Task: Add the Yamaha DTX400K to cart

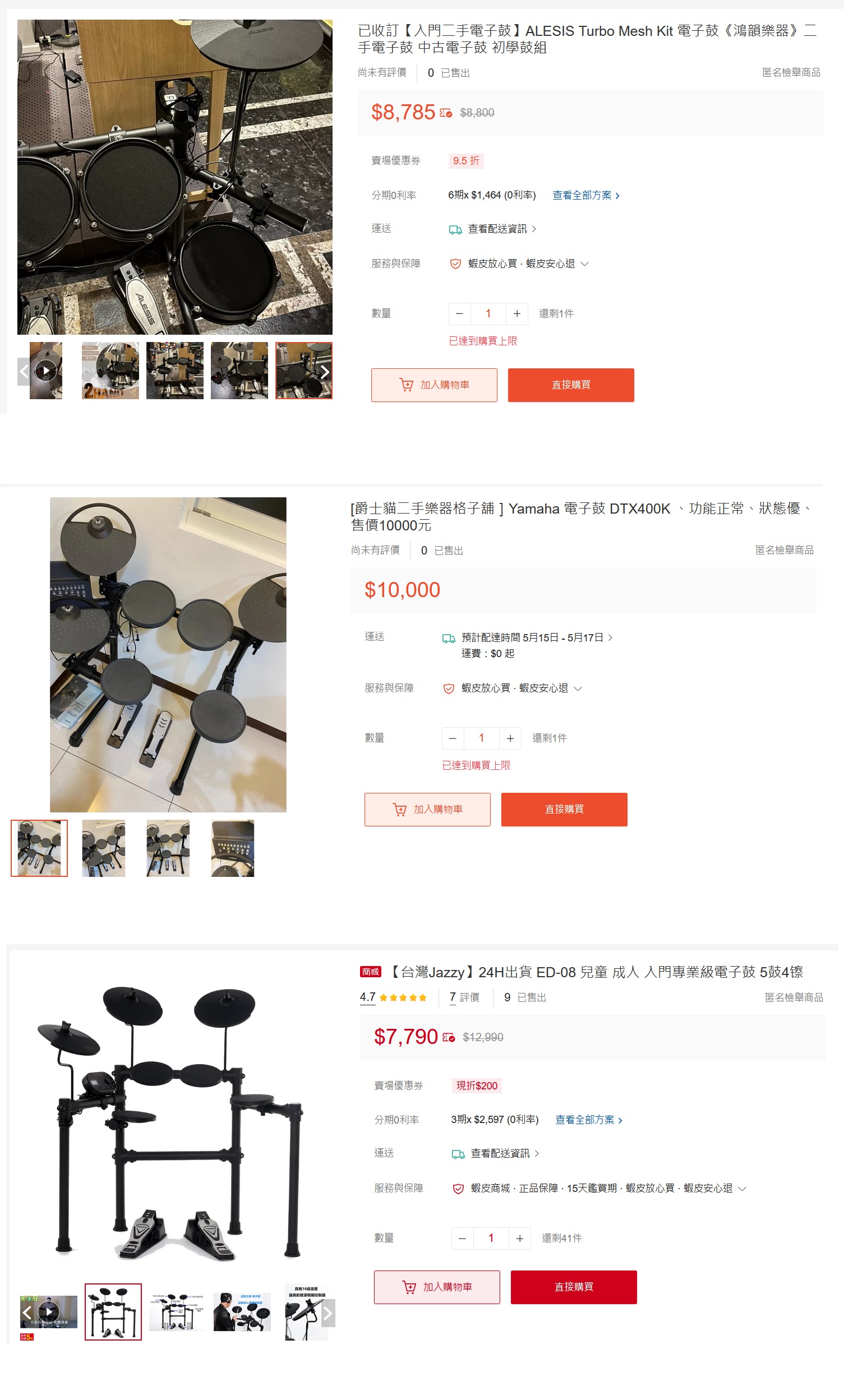Action: pyautogui.click(x=427, y=809)
